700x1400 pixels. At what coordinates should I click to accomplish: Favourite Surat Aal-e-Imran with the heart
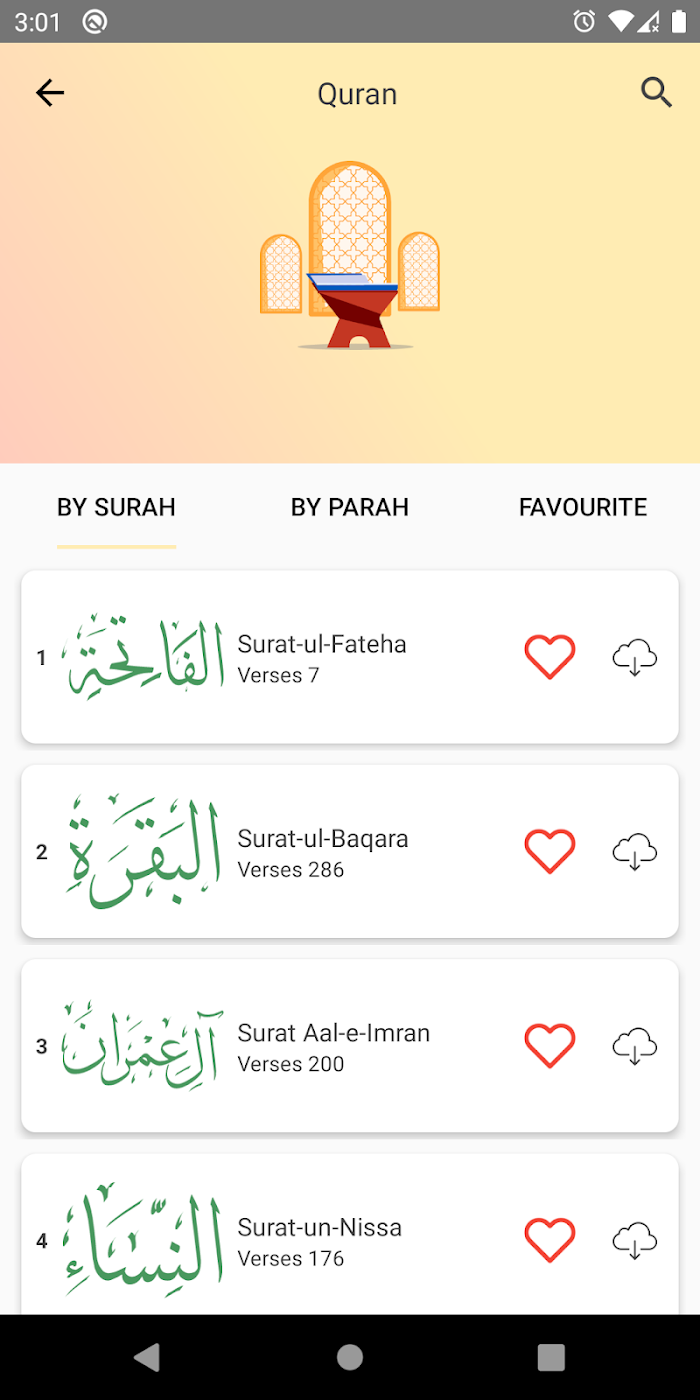coord(550,1046)
